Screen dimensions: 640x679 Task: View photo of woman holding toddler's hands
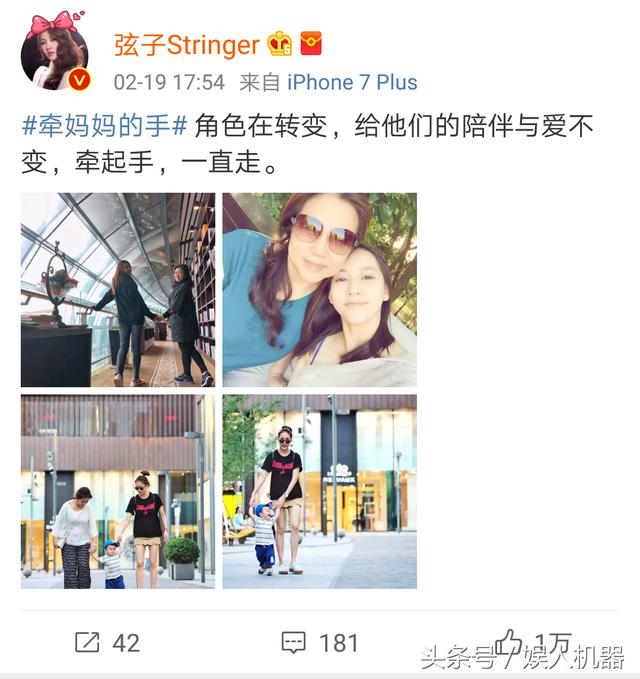coord(319,491)
